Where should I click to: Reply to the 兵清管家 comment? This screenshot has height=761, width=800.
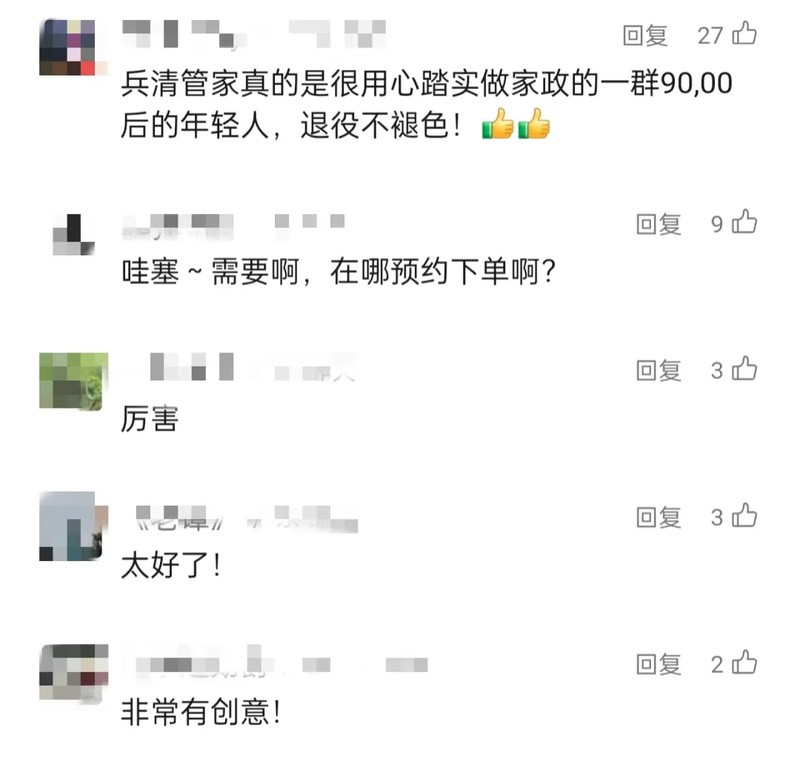(x=645, y=36)
